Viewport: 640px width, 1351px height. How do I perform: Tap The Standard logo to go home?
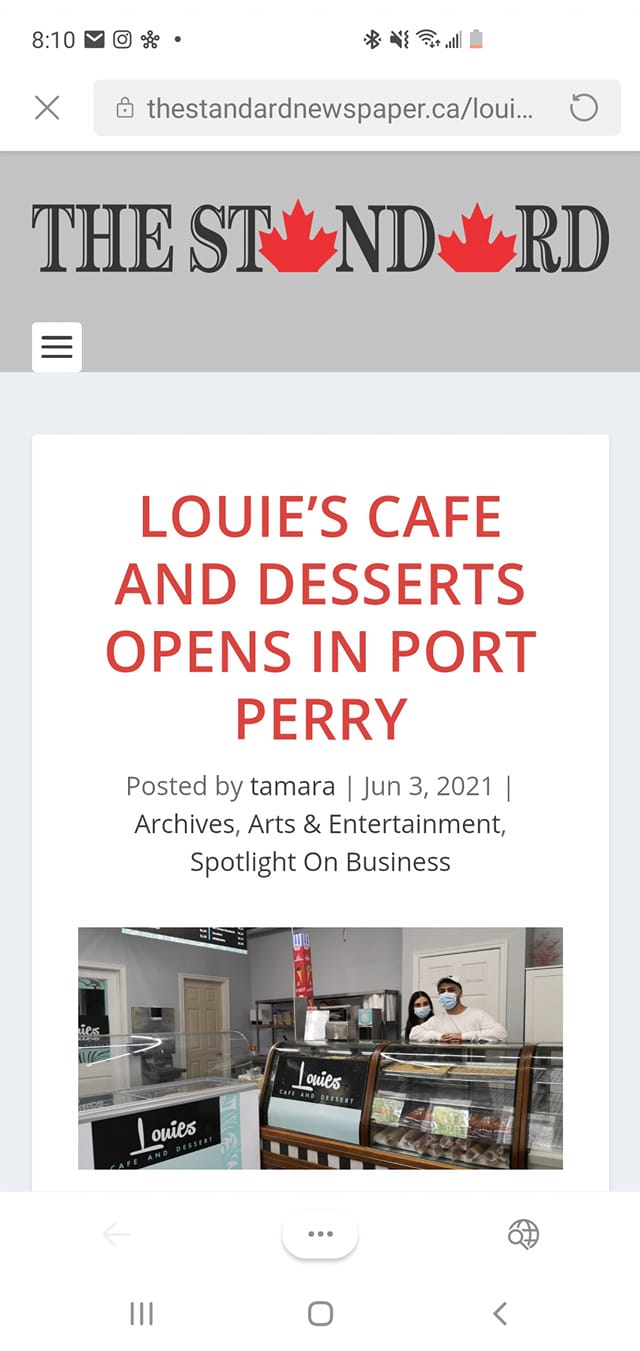(320, 238)
